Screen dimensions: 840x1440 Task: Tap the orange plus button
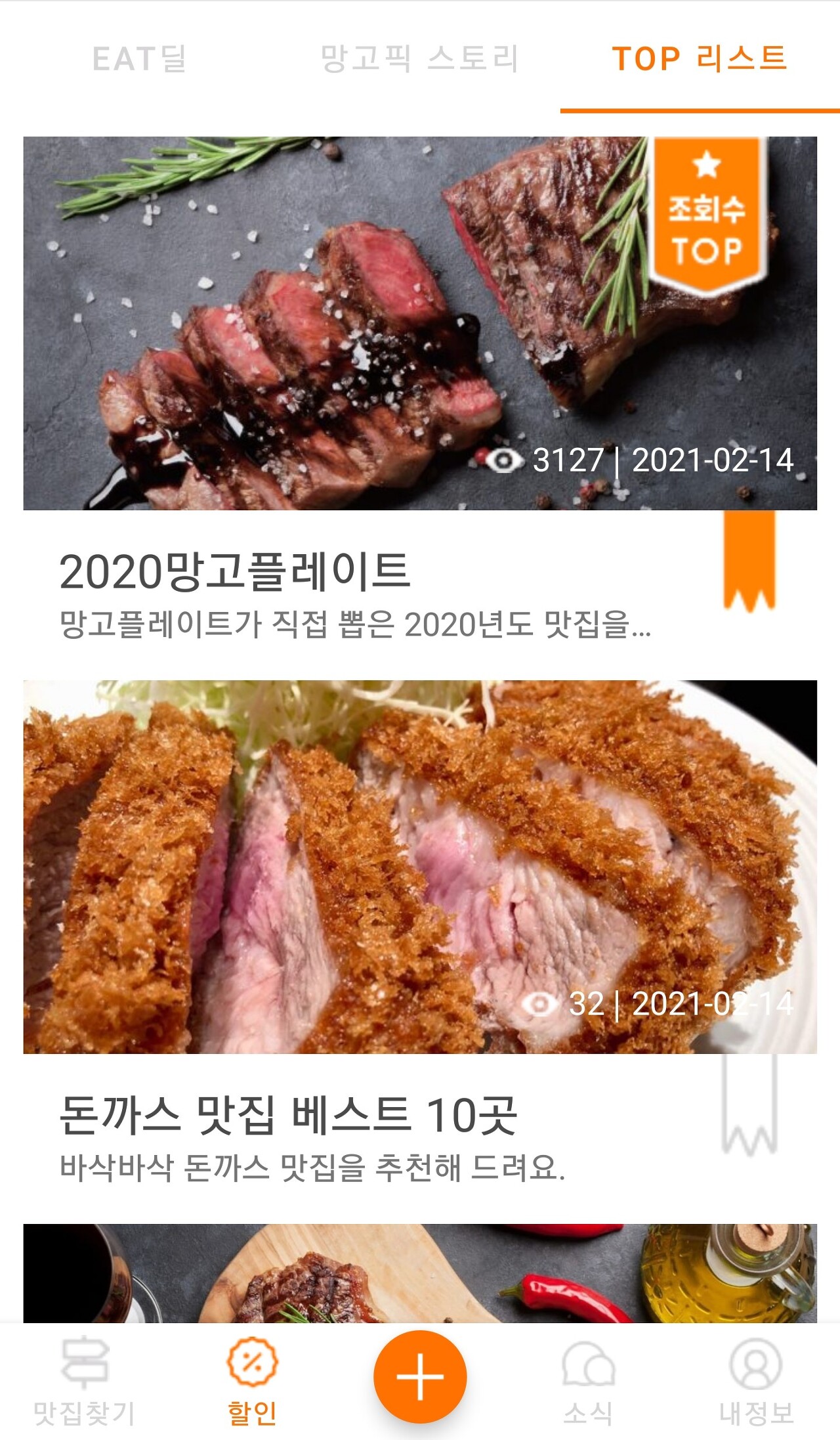pos(420,1376)
